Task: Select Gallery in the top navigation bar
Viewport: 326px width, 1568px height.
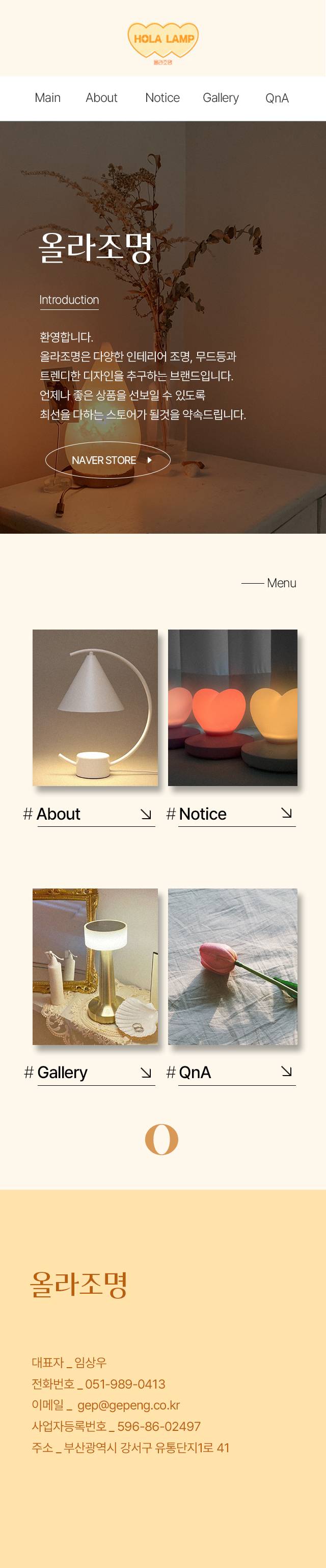Action: click(x=220, y=98)
